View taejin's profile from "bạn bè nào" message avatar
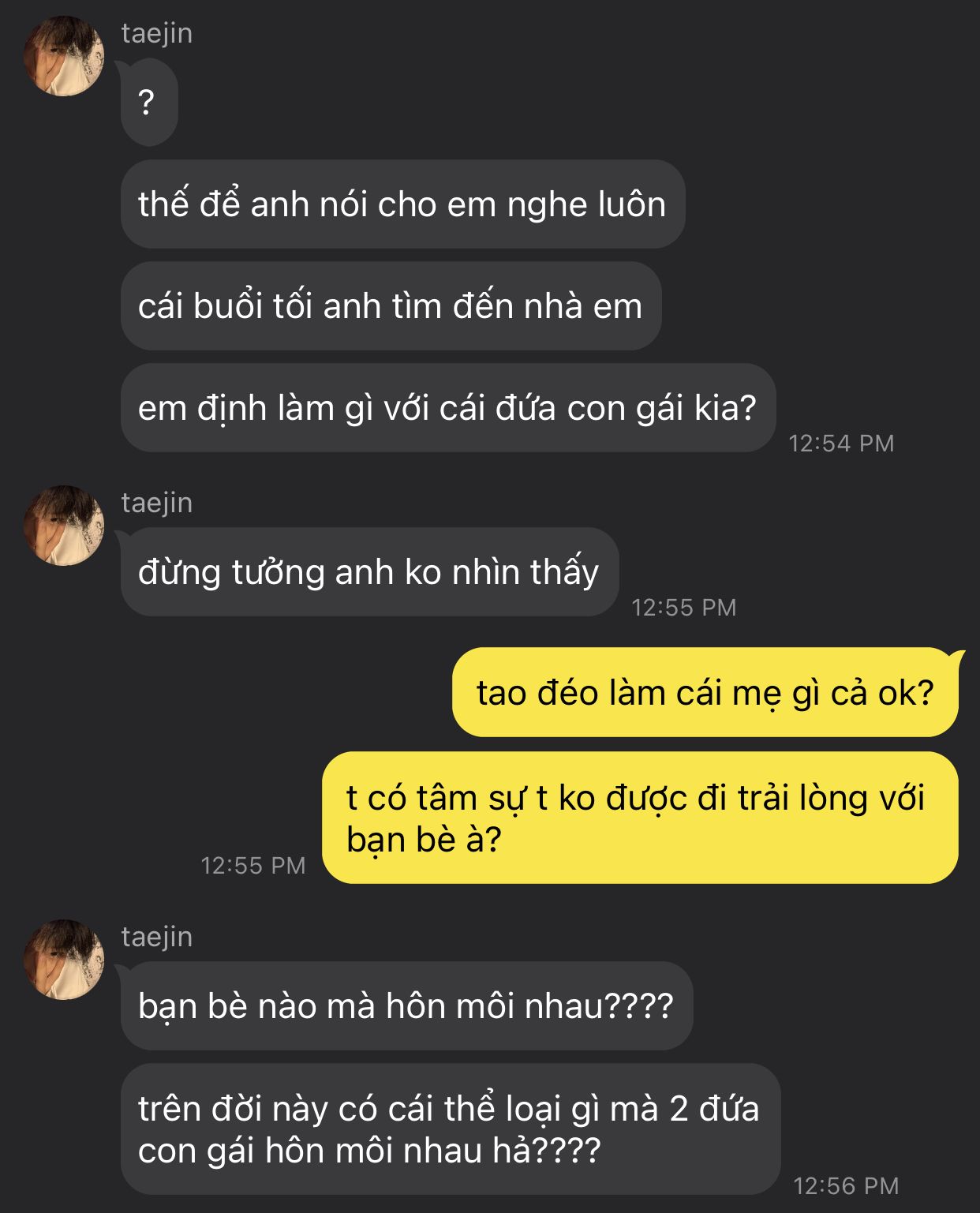 tap(63, 959)
